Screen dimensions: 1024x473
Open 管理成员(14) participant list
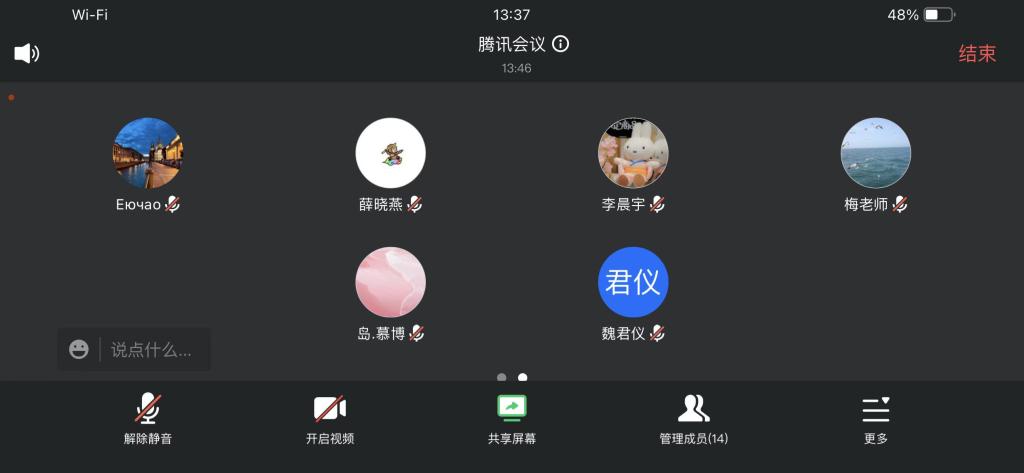coord(693,418)
